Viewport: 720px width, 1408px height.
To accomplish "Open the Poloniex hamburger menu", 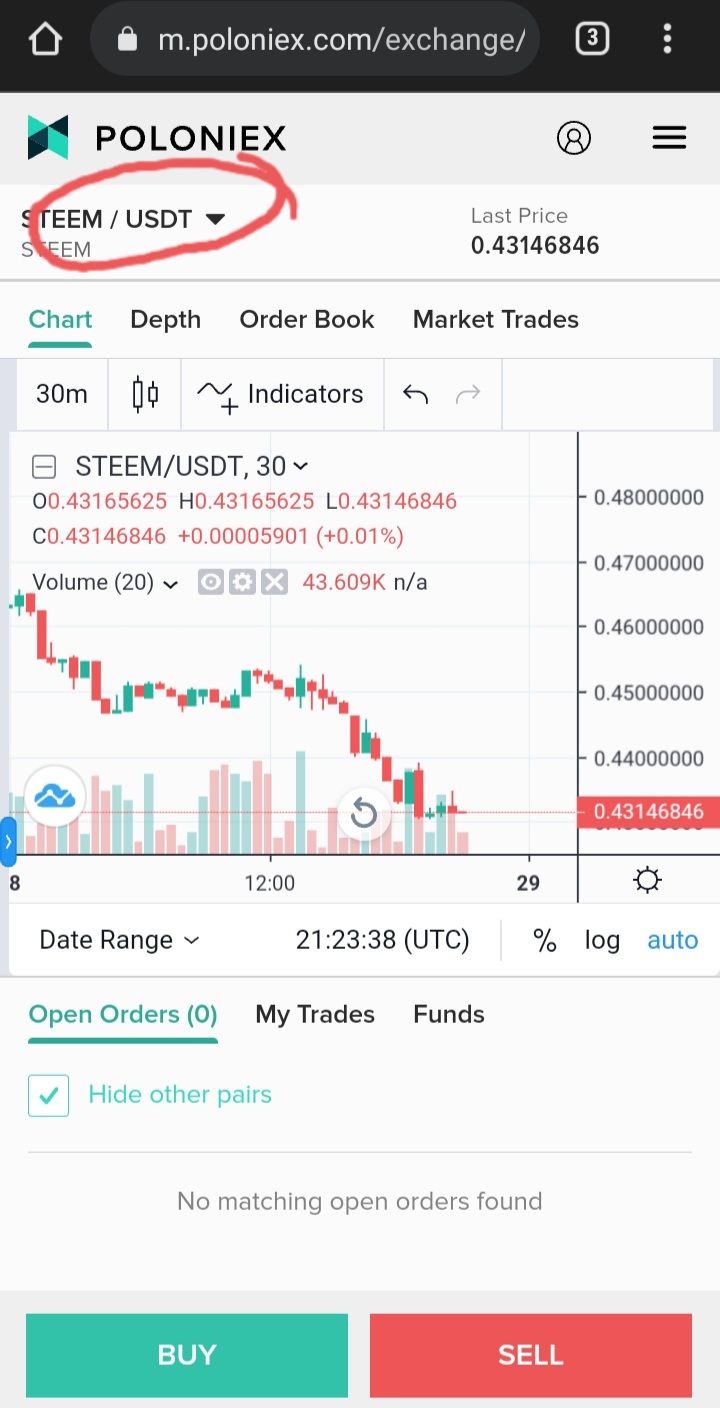I will pyautogui.click(x=669, y=138).
